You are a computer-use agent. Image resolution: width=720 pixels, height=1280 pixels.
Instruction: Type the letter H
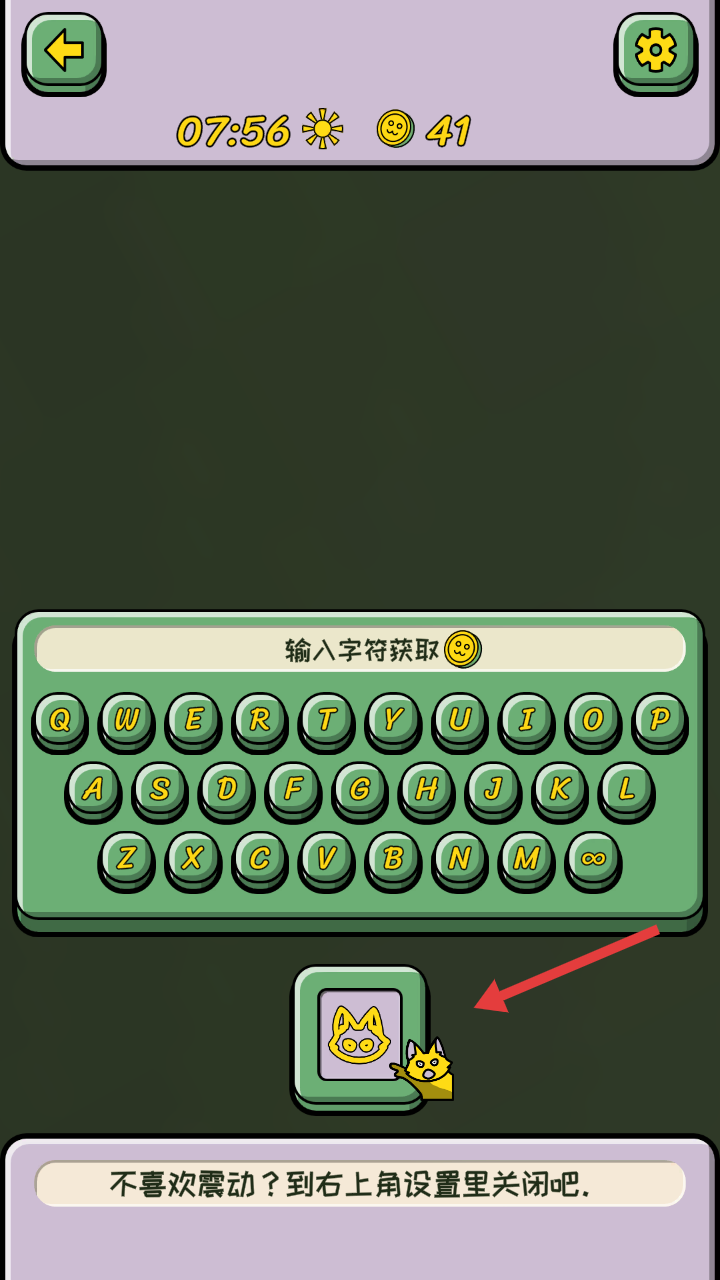(427, 790)
